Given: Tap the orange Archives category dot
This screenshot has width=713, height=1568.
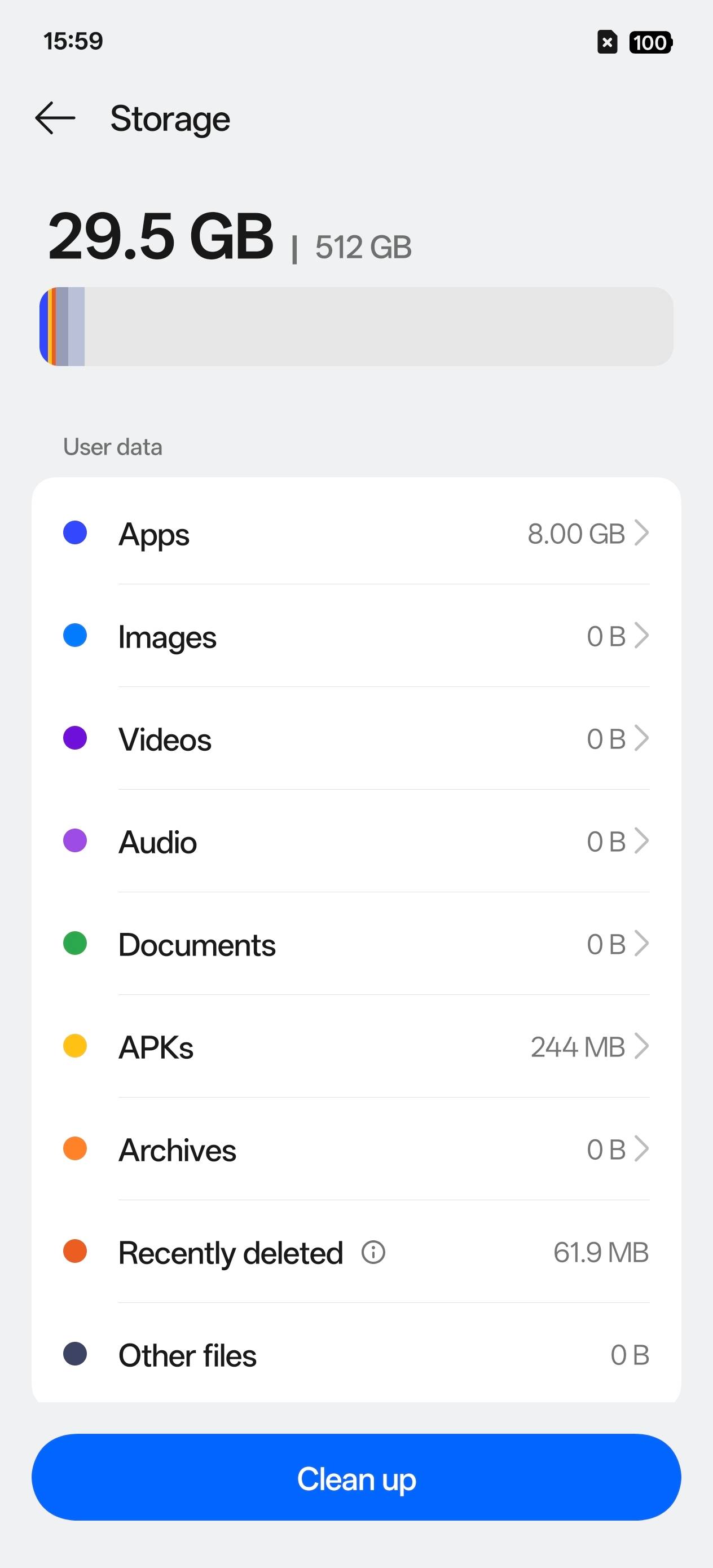Looking at the screenshot, I should (74, 1149).
